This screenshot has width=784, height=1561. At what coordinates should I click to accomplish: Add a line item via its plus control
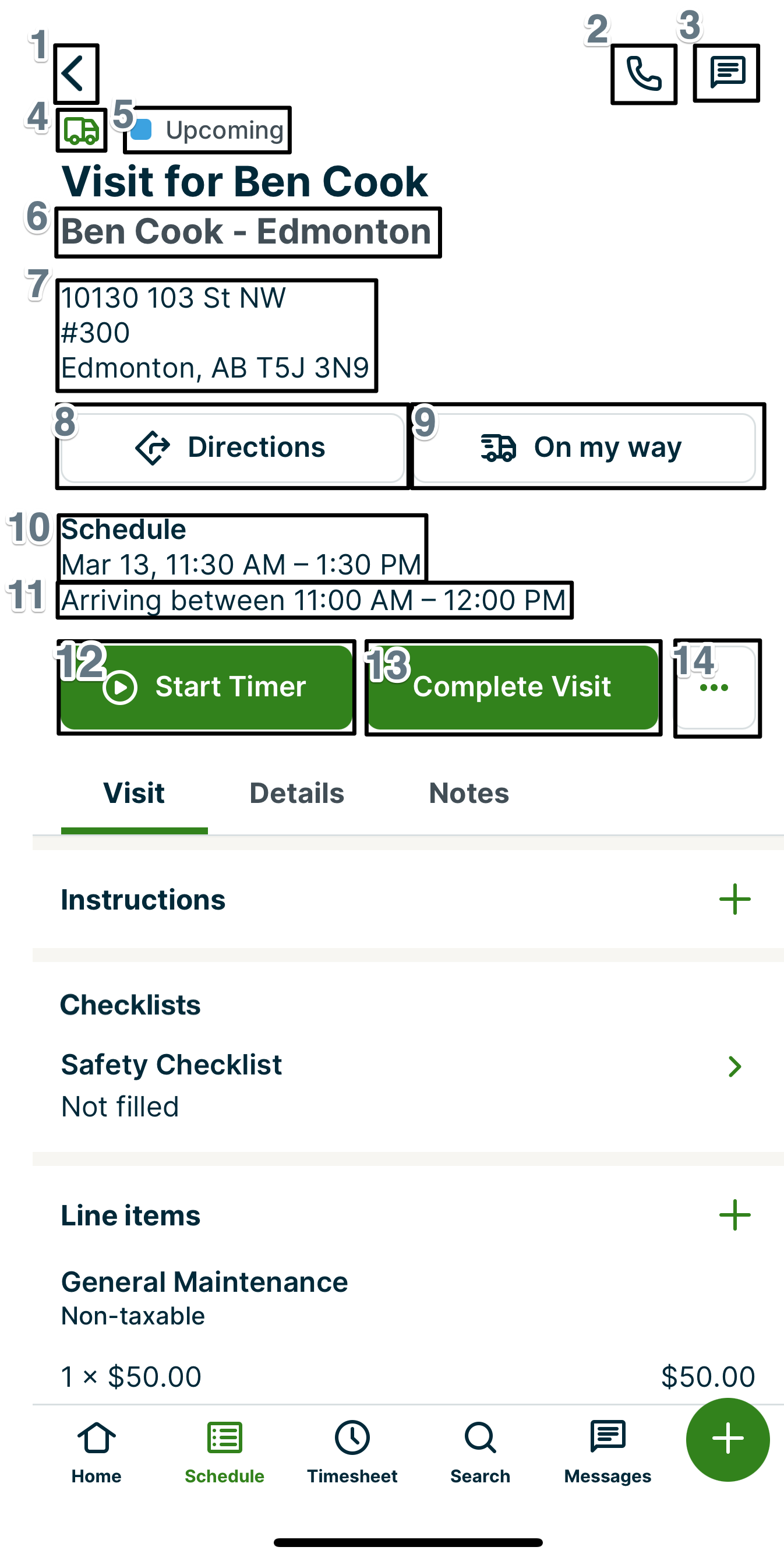pos(734,1214)
